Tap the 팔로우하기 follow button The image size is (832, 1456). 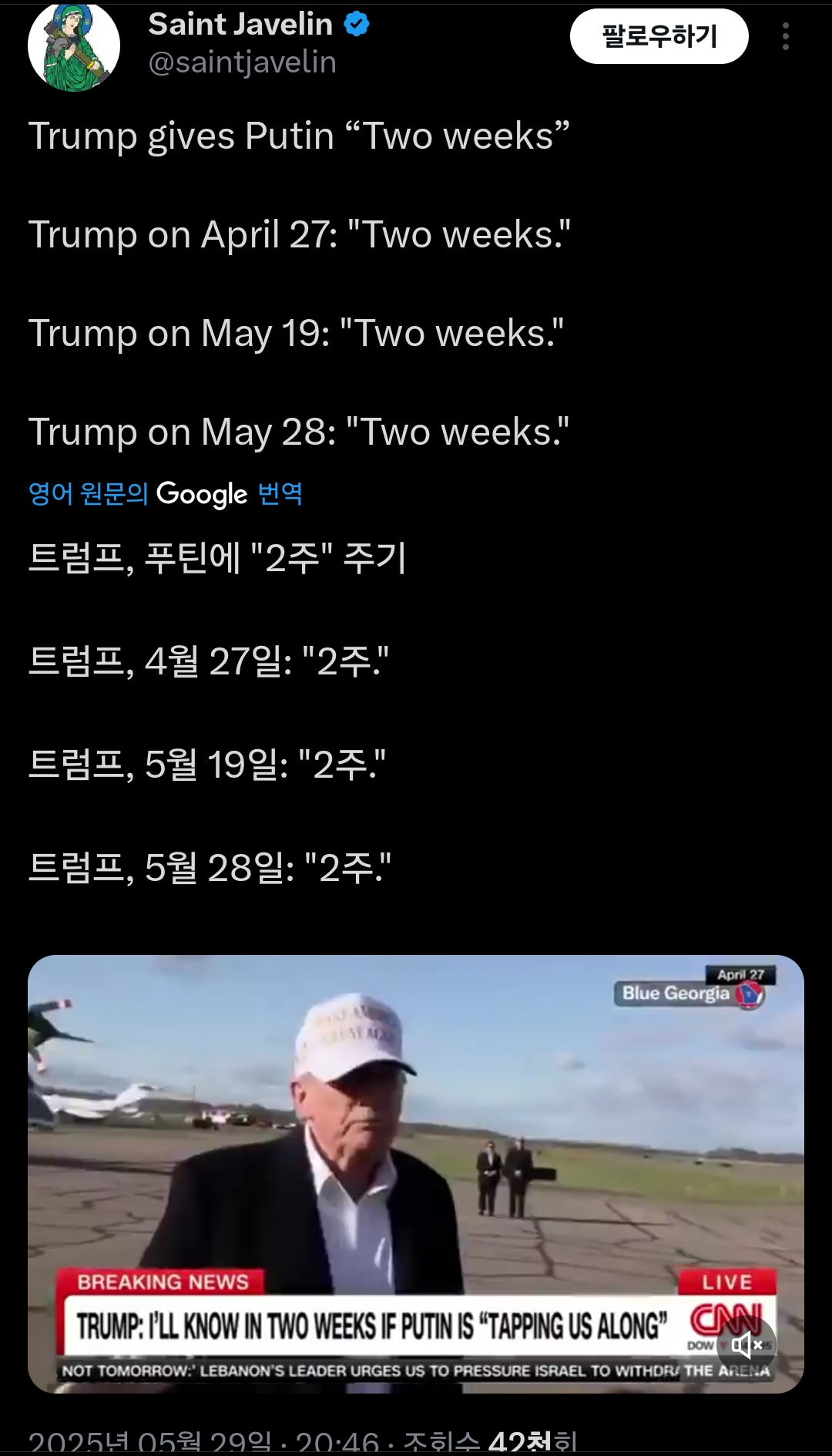pyautogui.click(x=659, y=36)
